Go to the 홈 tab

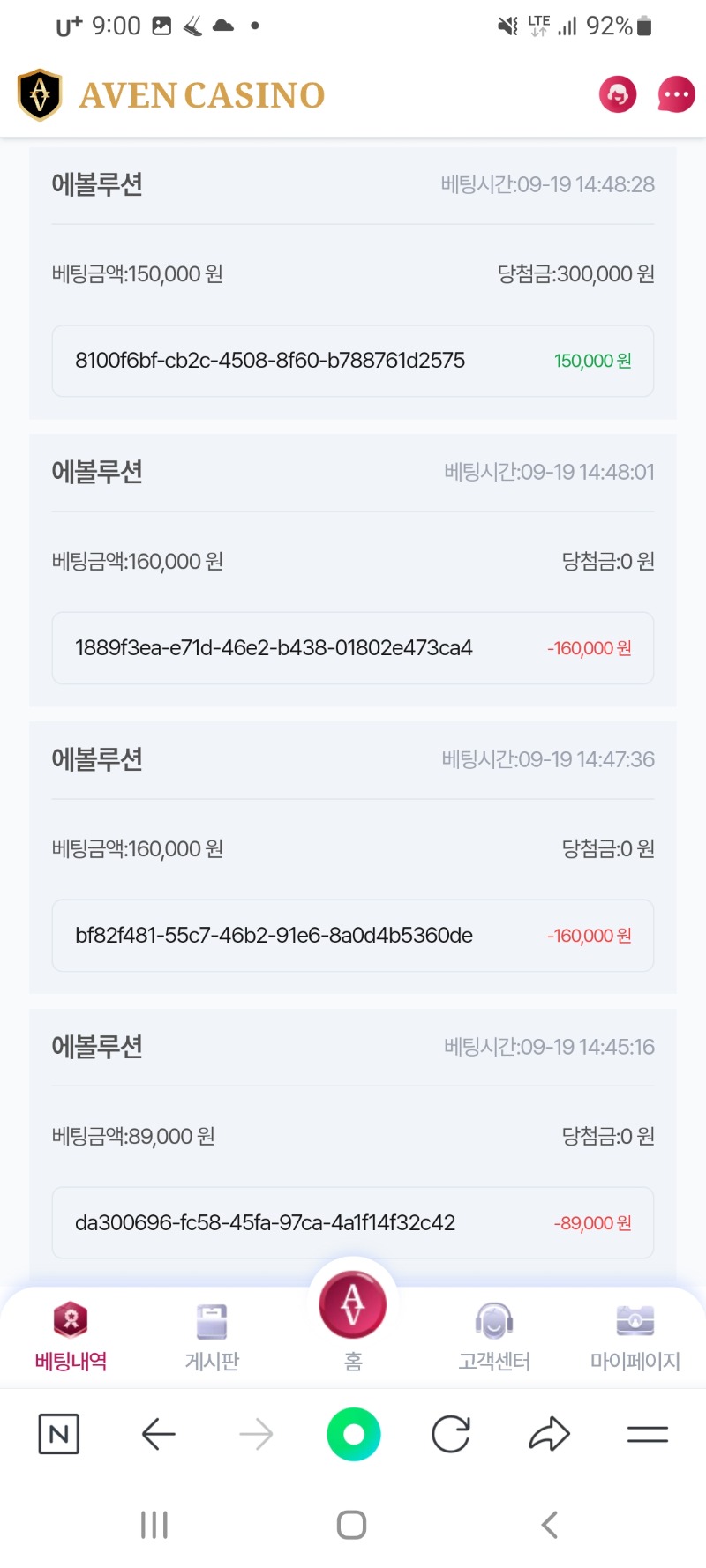pos(353,1320)
